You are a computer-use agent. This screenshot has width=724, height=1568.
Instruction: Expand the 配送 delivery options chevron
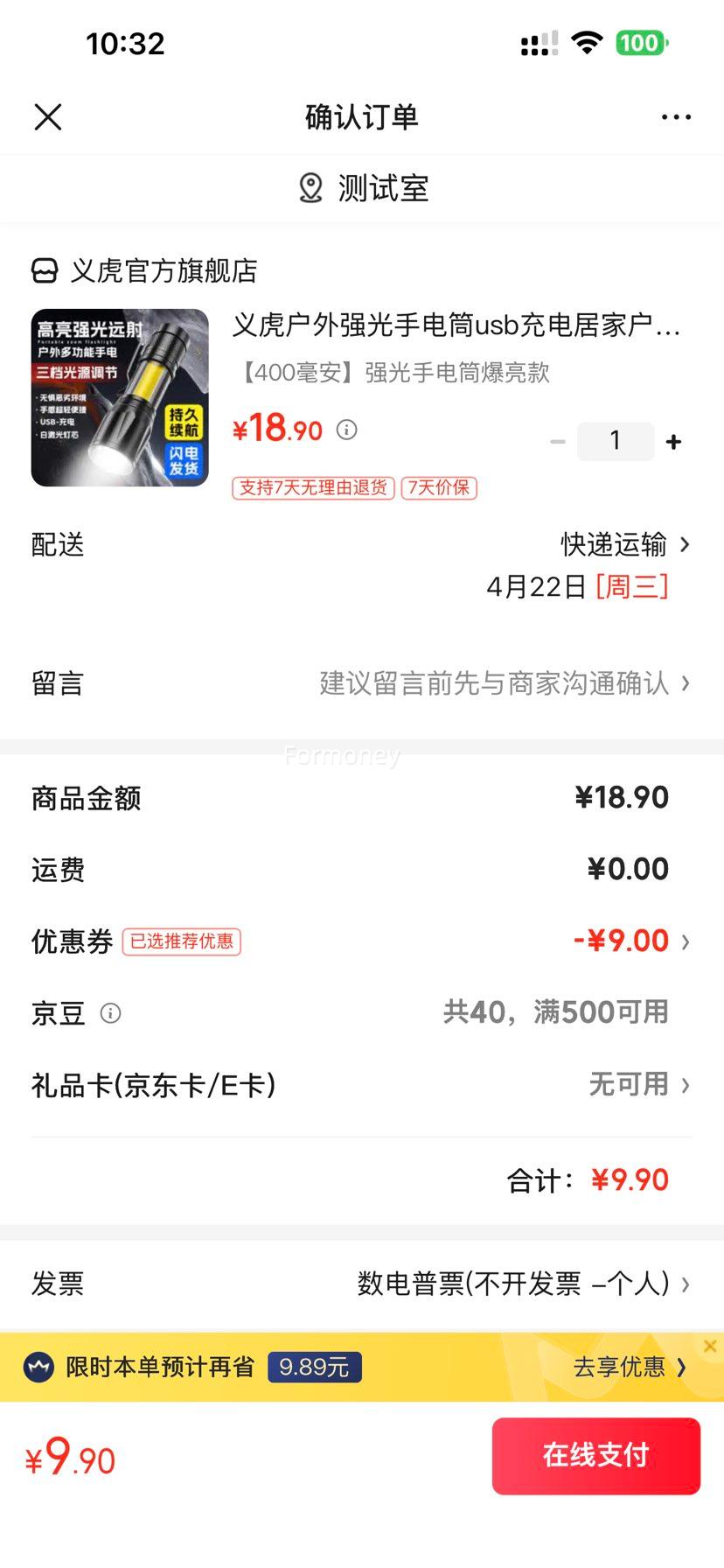[686, 544]
